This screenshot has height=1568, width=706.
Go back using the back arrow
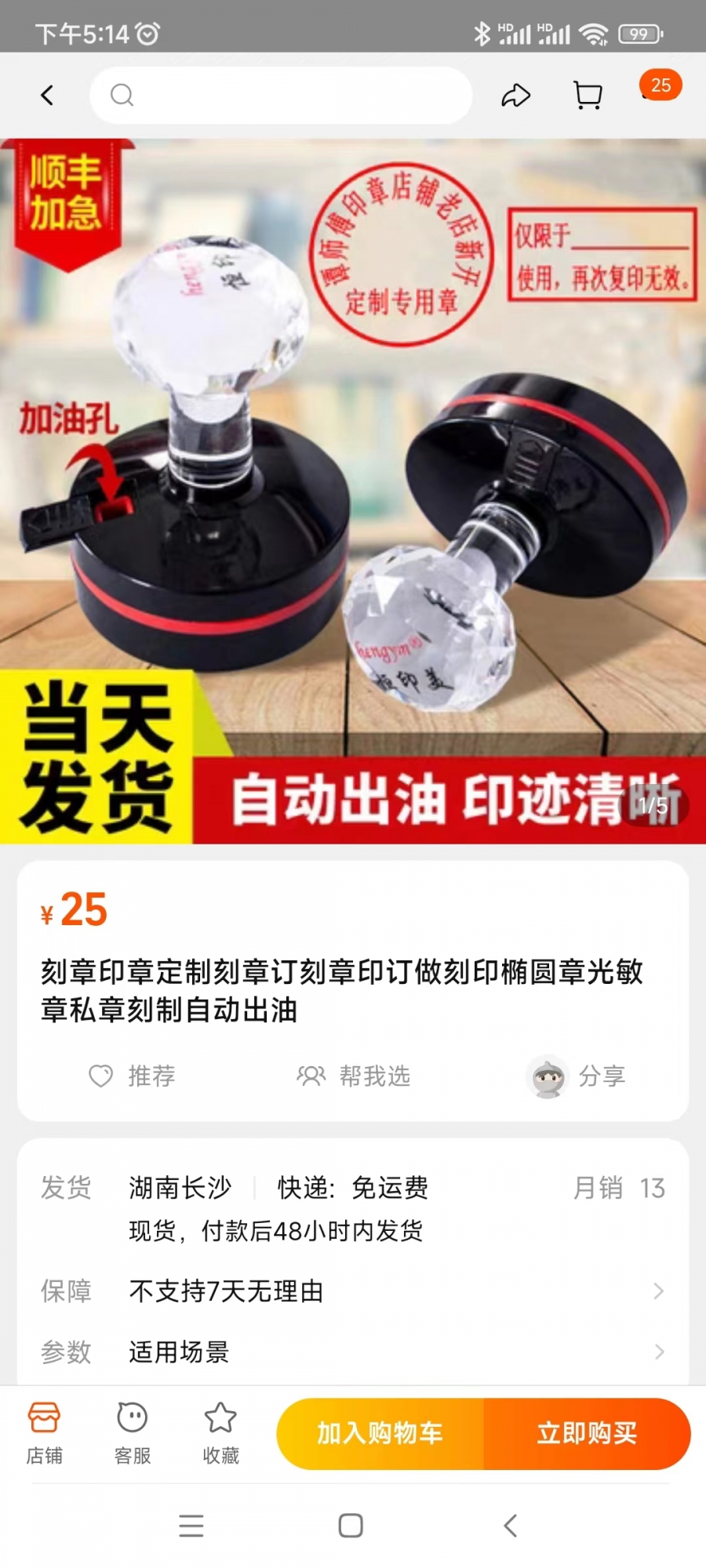[x=46, y=94]
